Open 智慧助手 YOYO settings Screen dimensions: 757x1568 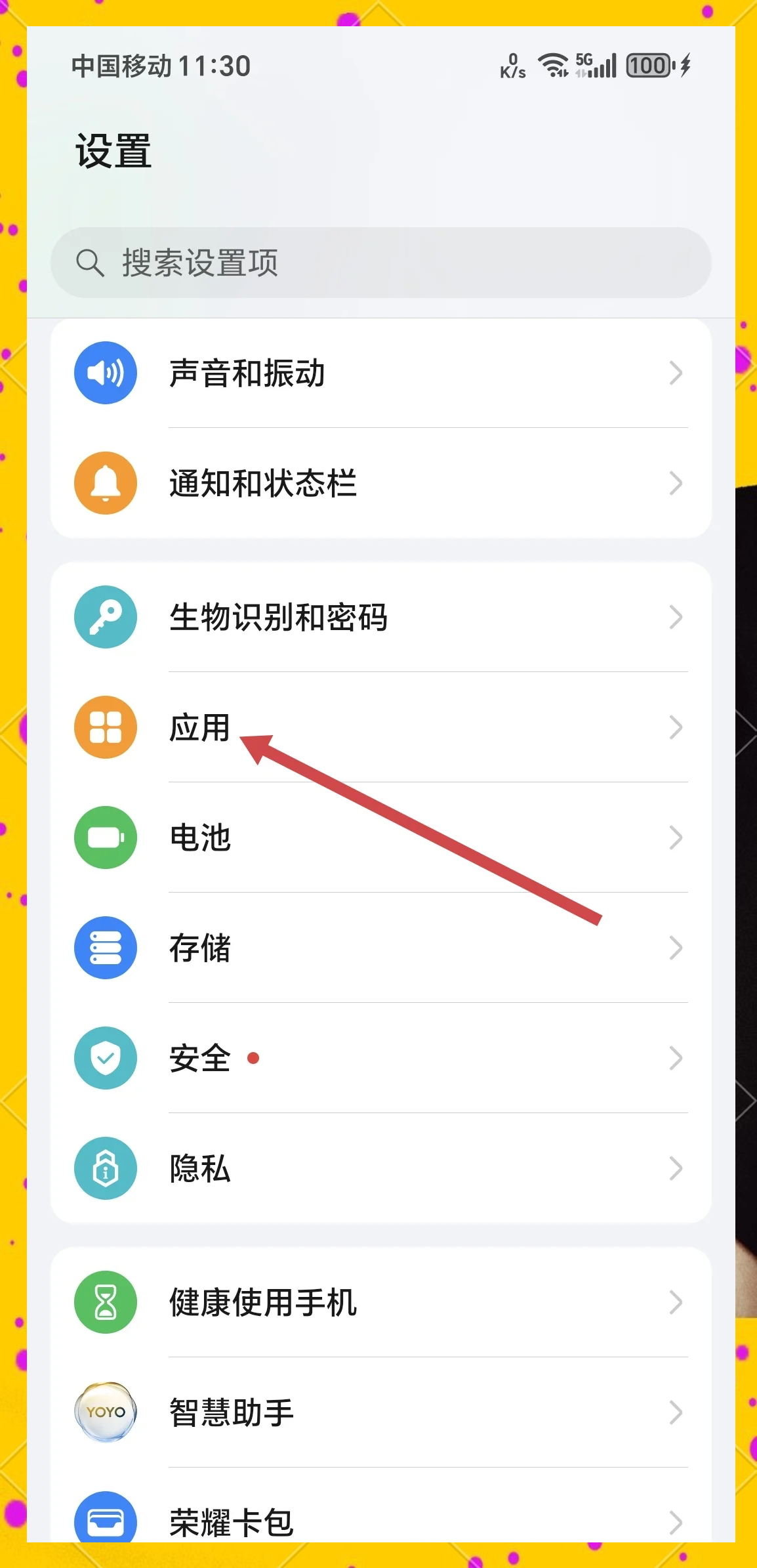[380, 1412]
